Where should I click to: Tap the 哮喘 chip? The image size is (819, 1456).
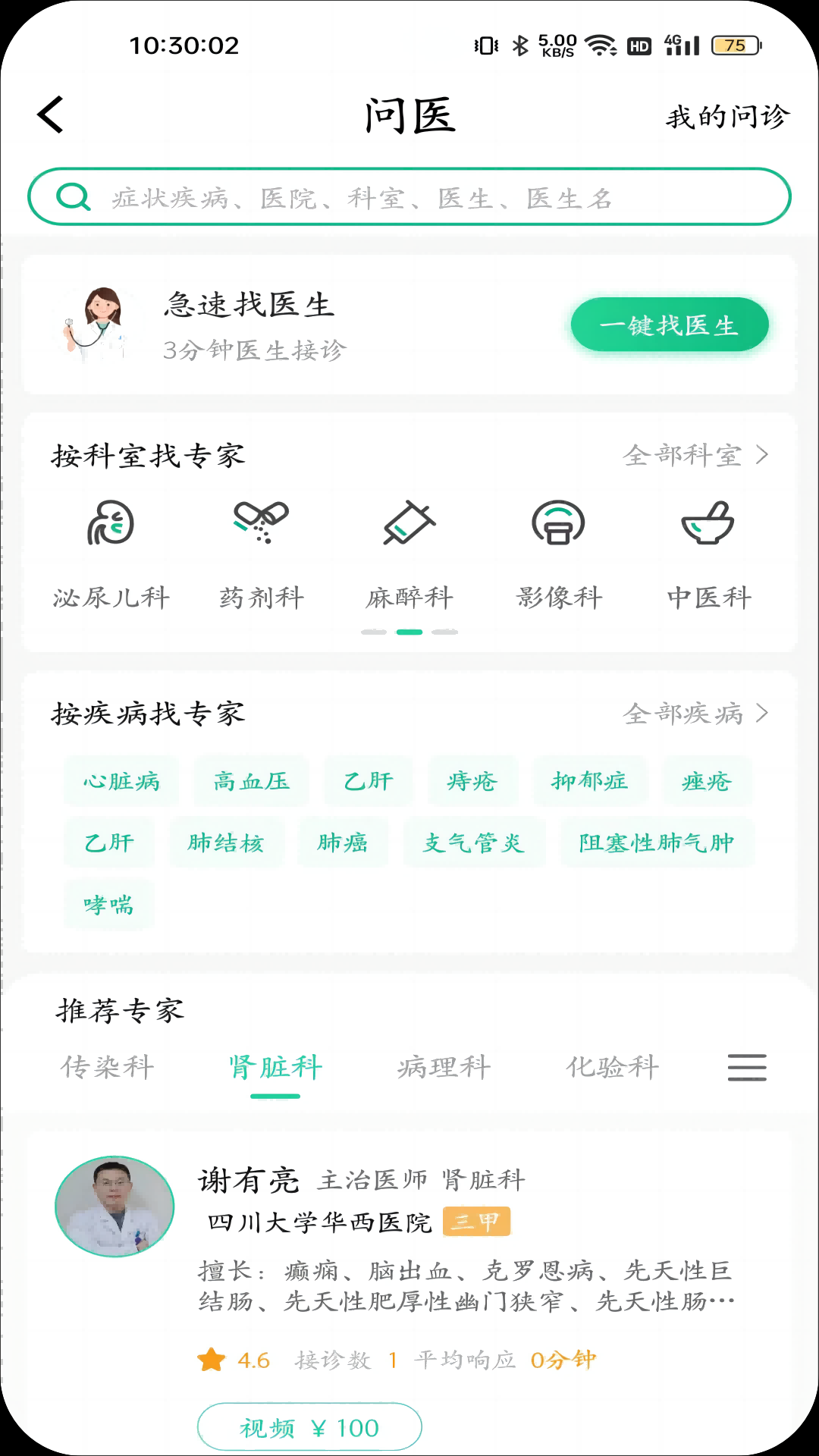coord(108,905)
